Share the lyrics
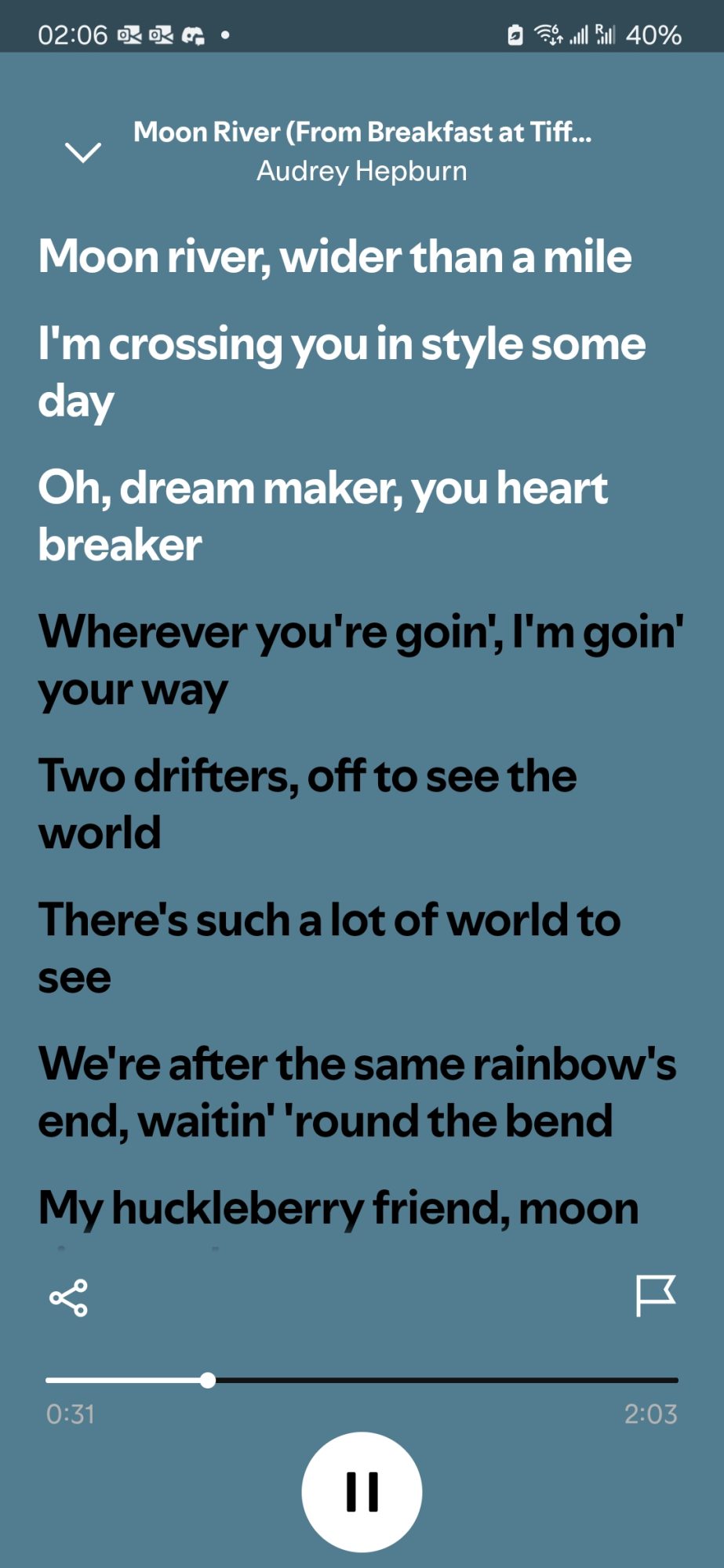This screenshot has width=724, height=1568. click(x=68, y=1298)
